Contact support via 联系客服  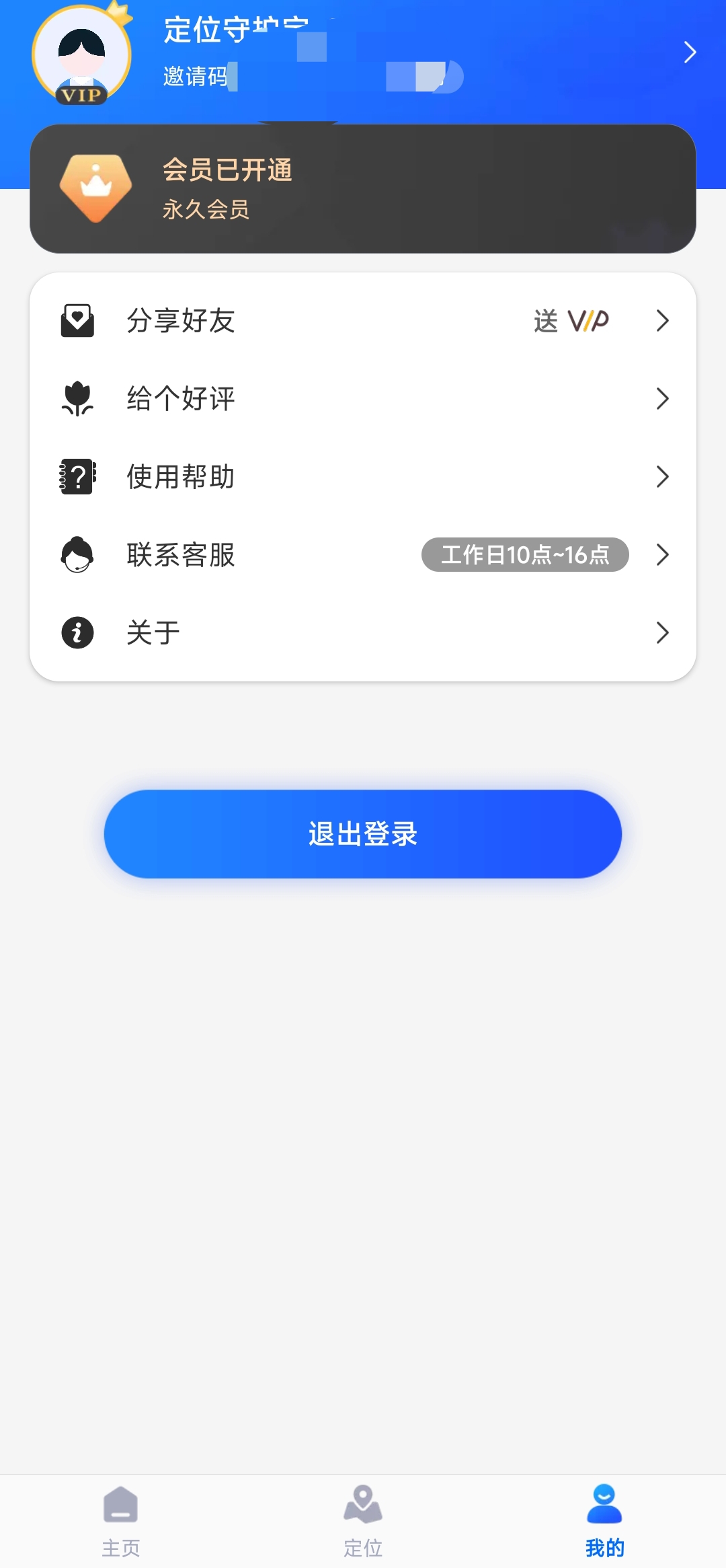[x=362, y=555]
